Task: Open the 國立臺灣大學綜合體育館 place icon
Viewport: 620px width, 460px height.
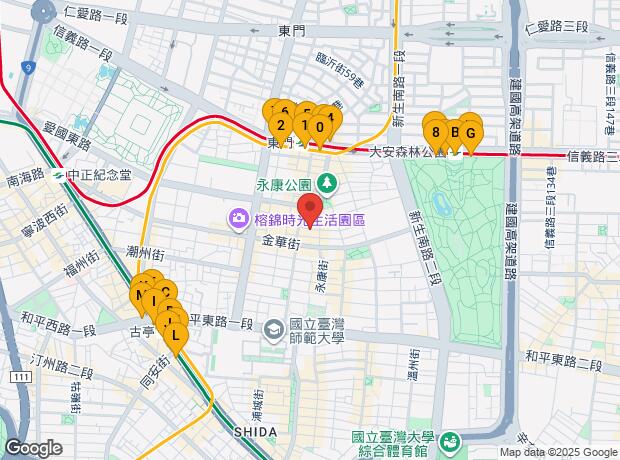Action: (x=451, y=441)
